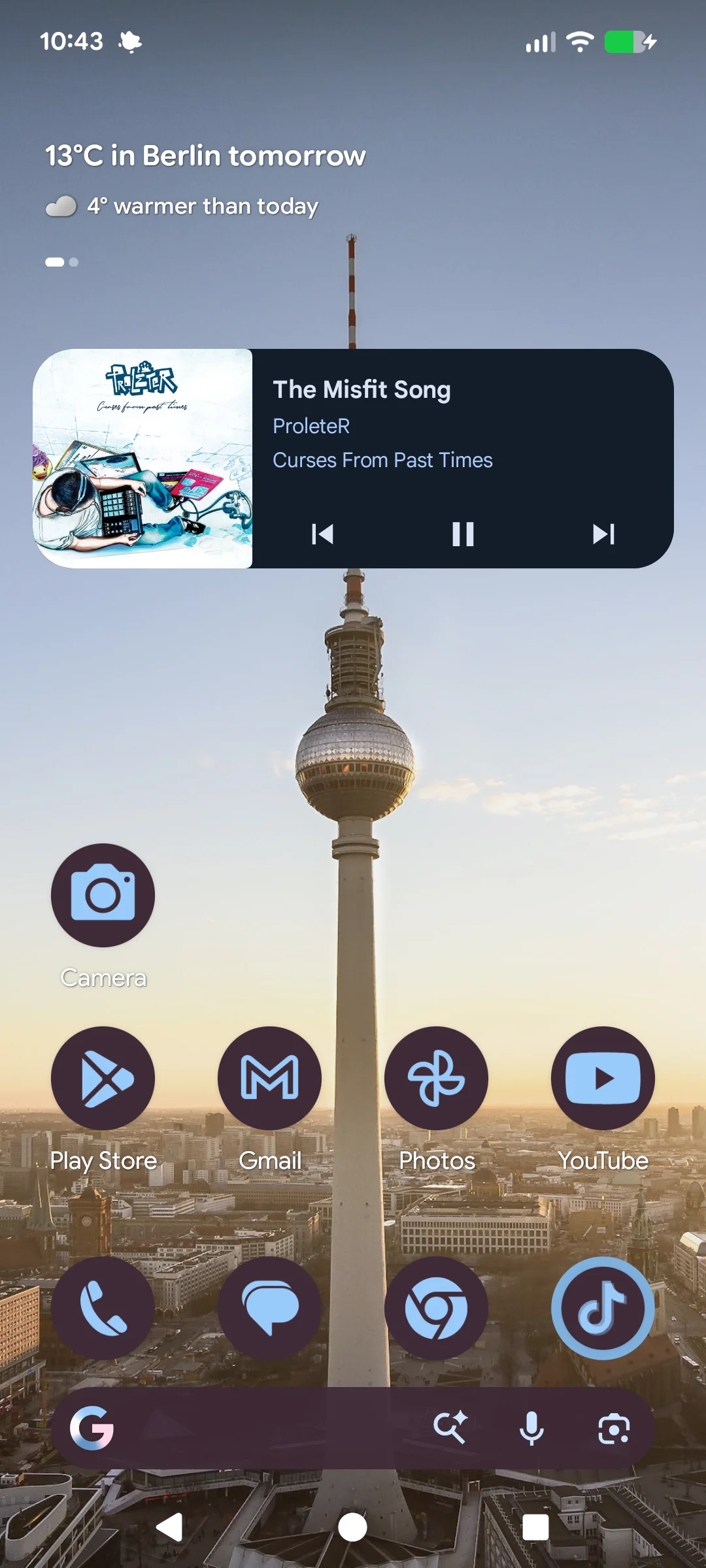Screen dimensions: 706x1568
Task: Tap the ProleteR artist name
Action: tap(312, 426)
